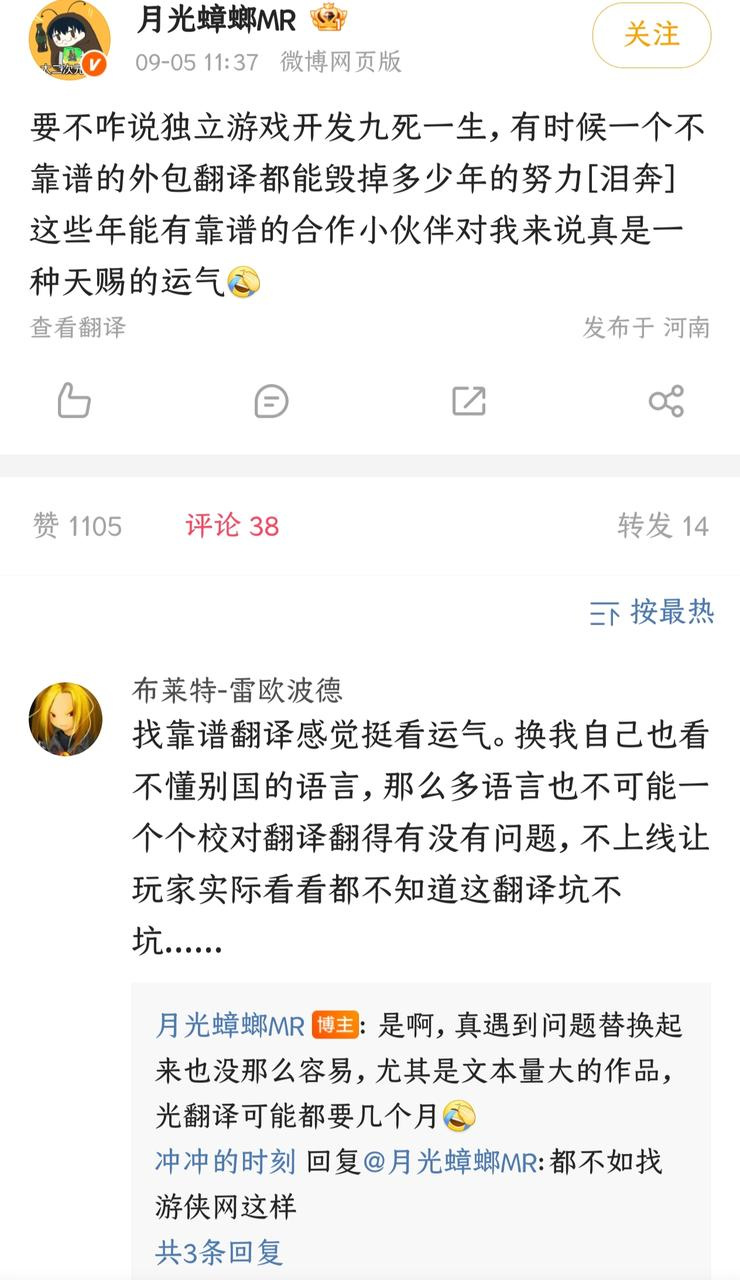The image size is (740, 1280).
Task: Like this Weibo post
Action: [x=74, y=401]
